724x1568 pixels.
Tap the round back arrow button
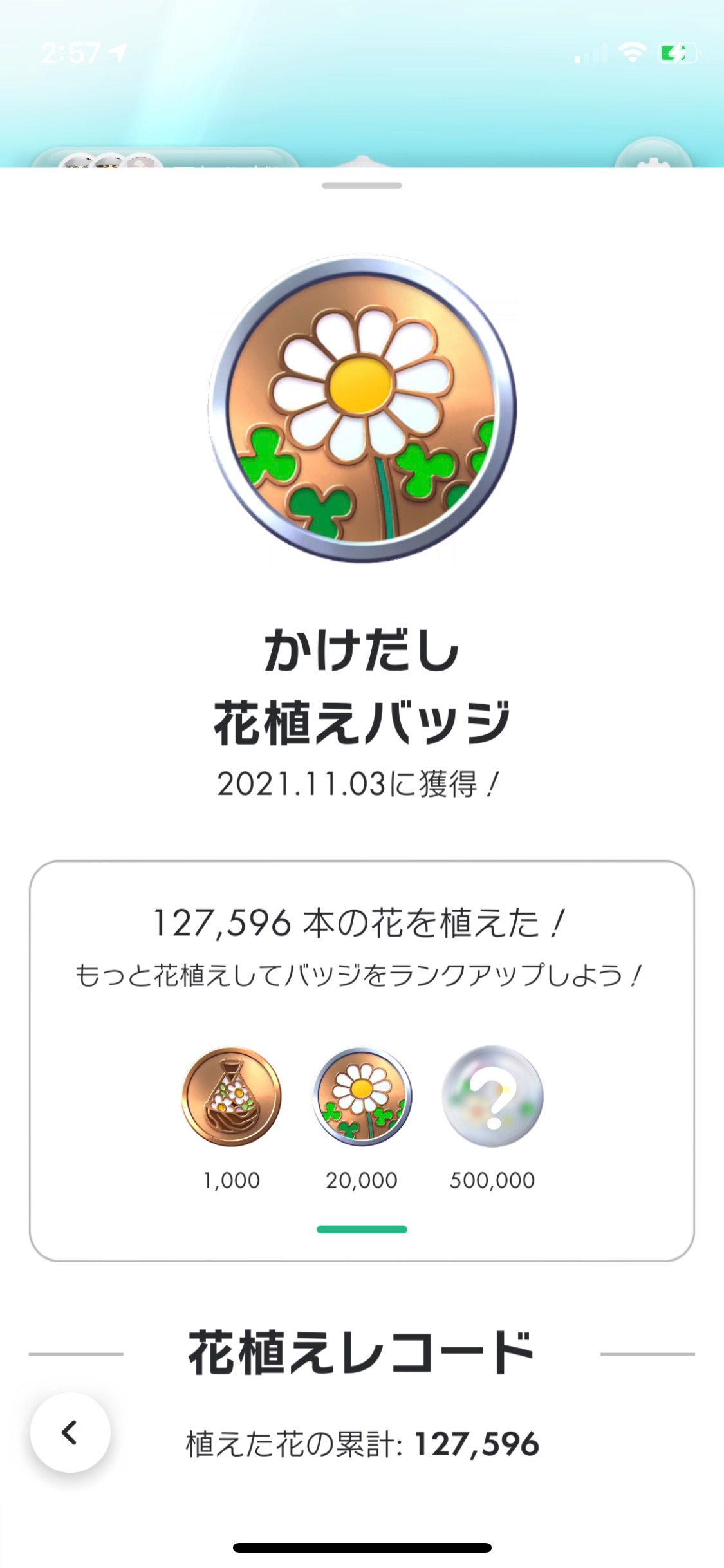point(70,1432)
